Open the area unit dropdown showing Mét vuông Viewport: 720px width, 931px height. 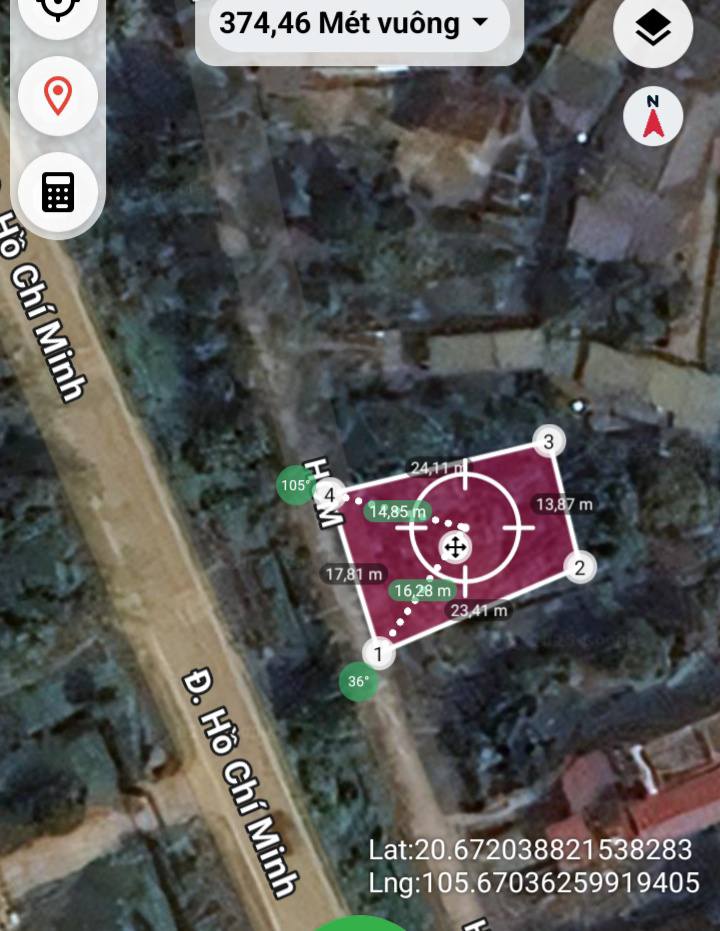[357, 24]
